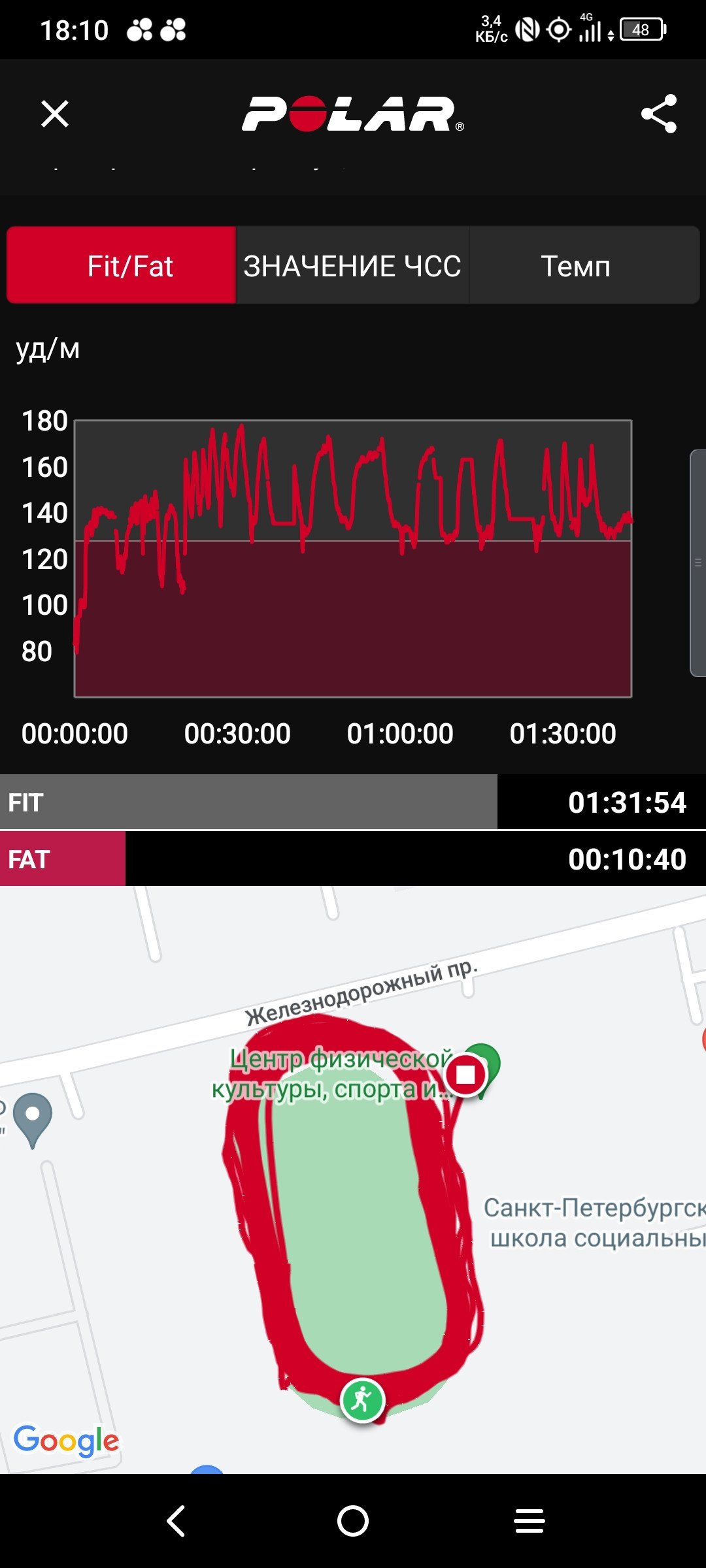Close the training summary screen
This screenshot has width=706, height=1568.
55,114
